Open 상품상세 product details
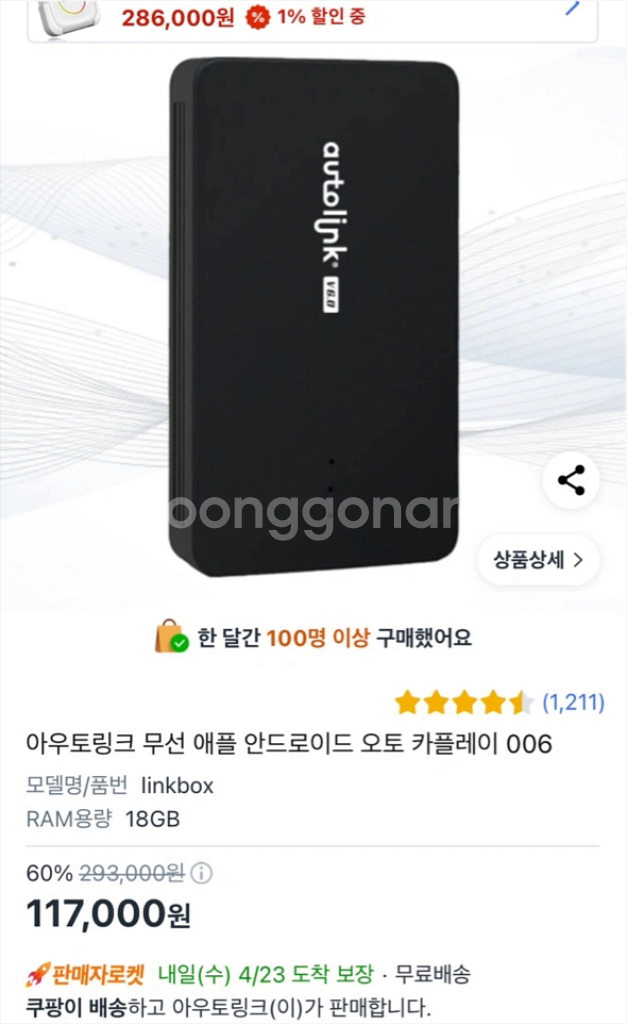627x1024 pixels. tap(538, 560)
